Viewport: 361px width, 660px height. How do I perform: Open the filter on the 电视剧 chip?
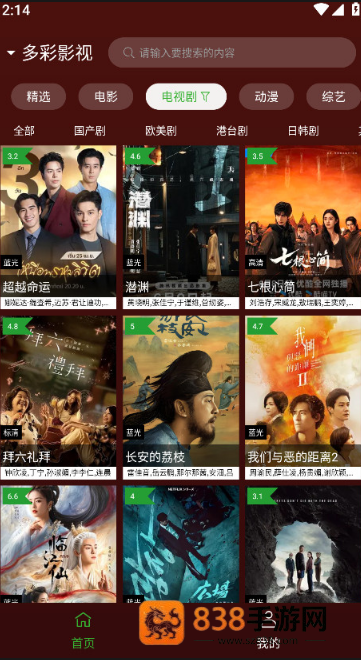[205, 97]
